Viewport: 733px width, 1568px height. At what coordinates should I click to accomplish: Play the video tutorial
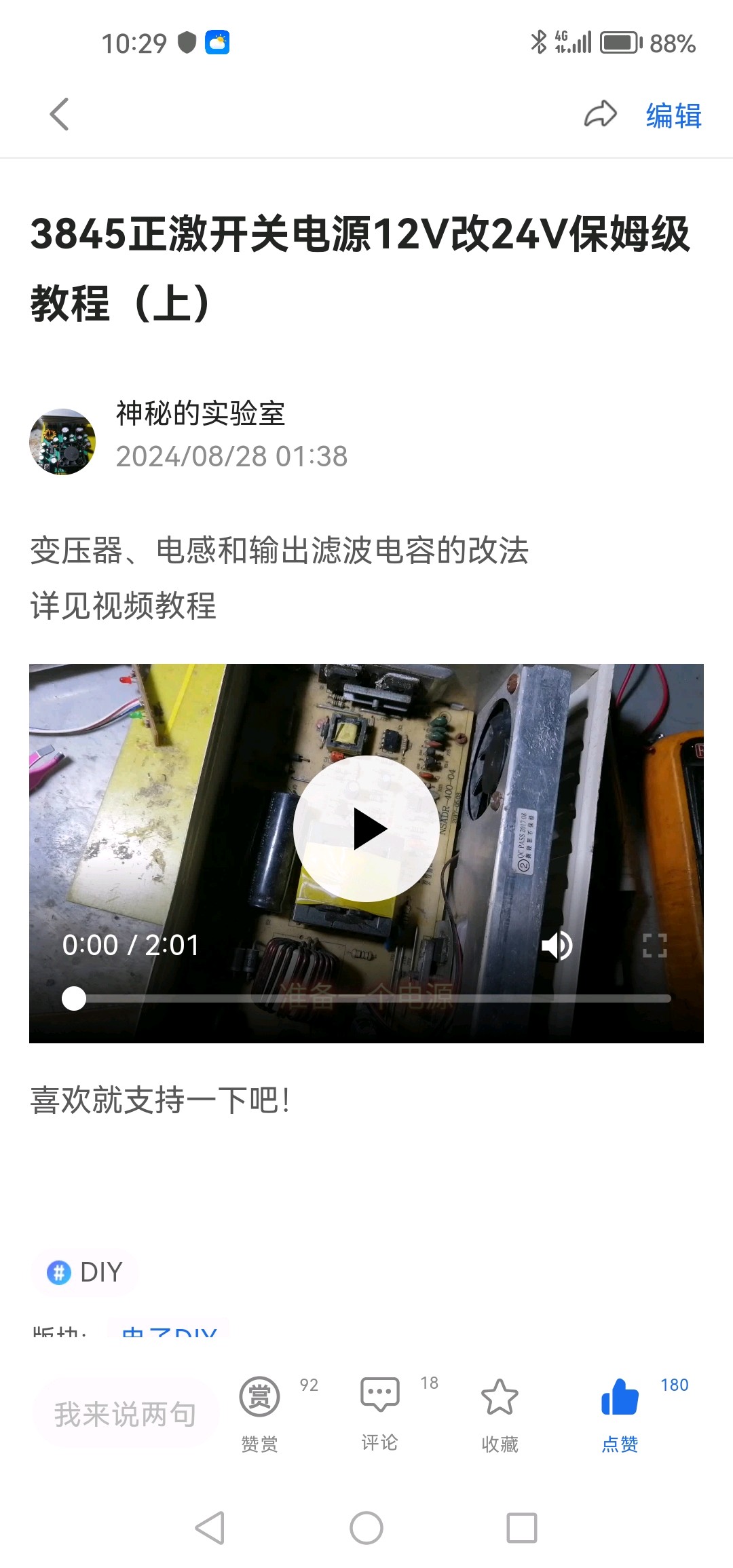[x=366, y=829]
